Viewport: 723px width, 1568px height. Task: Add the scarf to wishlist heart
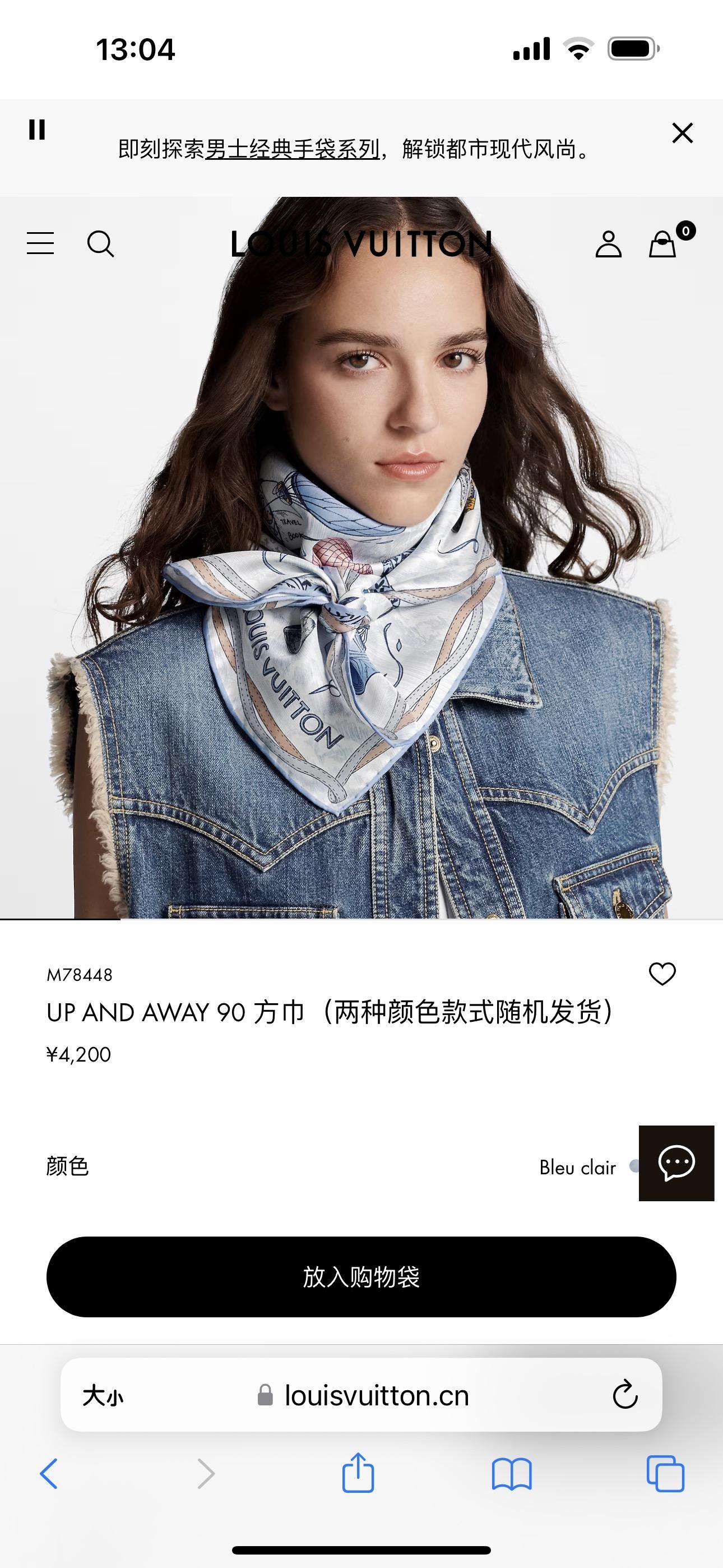click(662, 974)
